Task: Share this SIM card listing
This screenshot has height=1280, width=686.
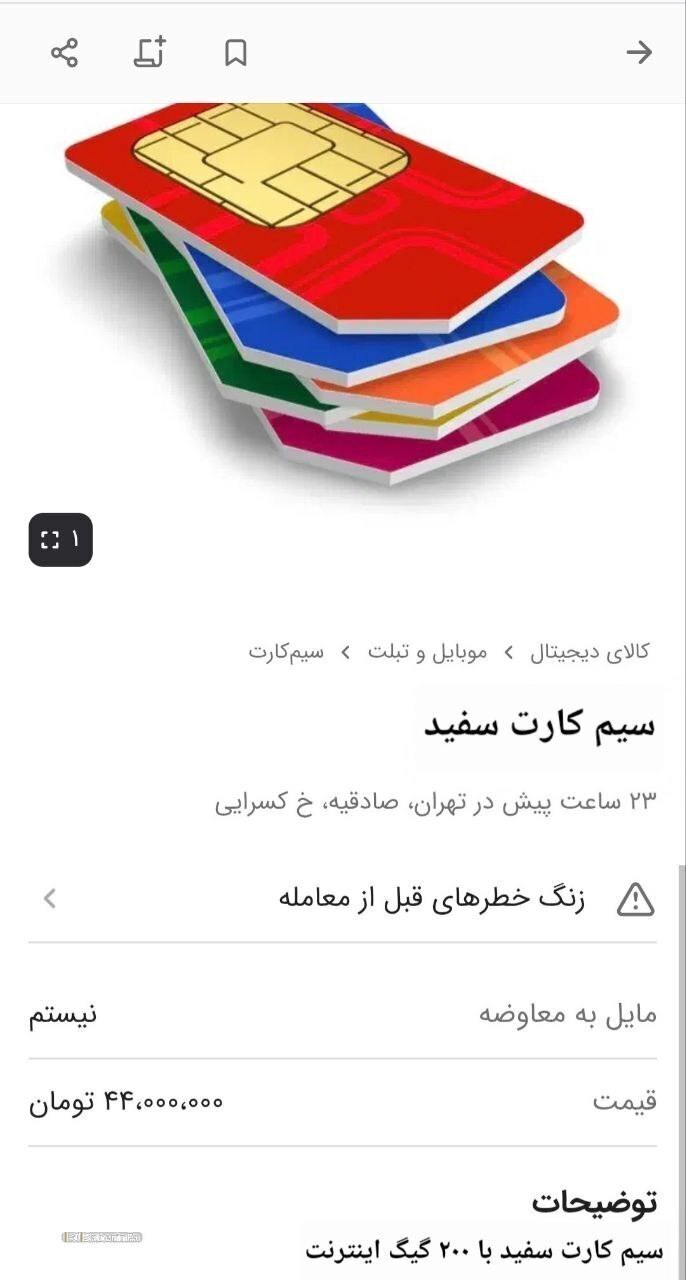Action: click(64, 52)
